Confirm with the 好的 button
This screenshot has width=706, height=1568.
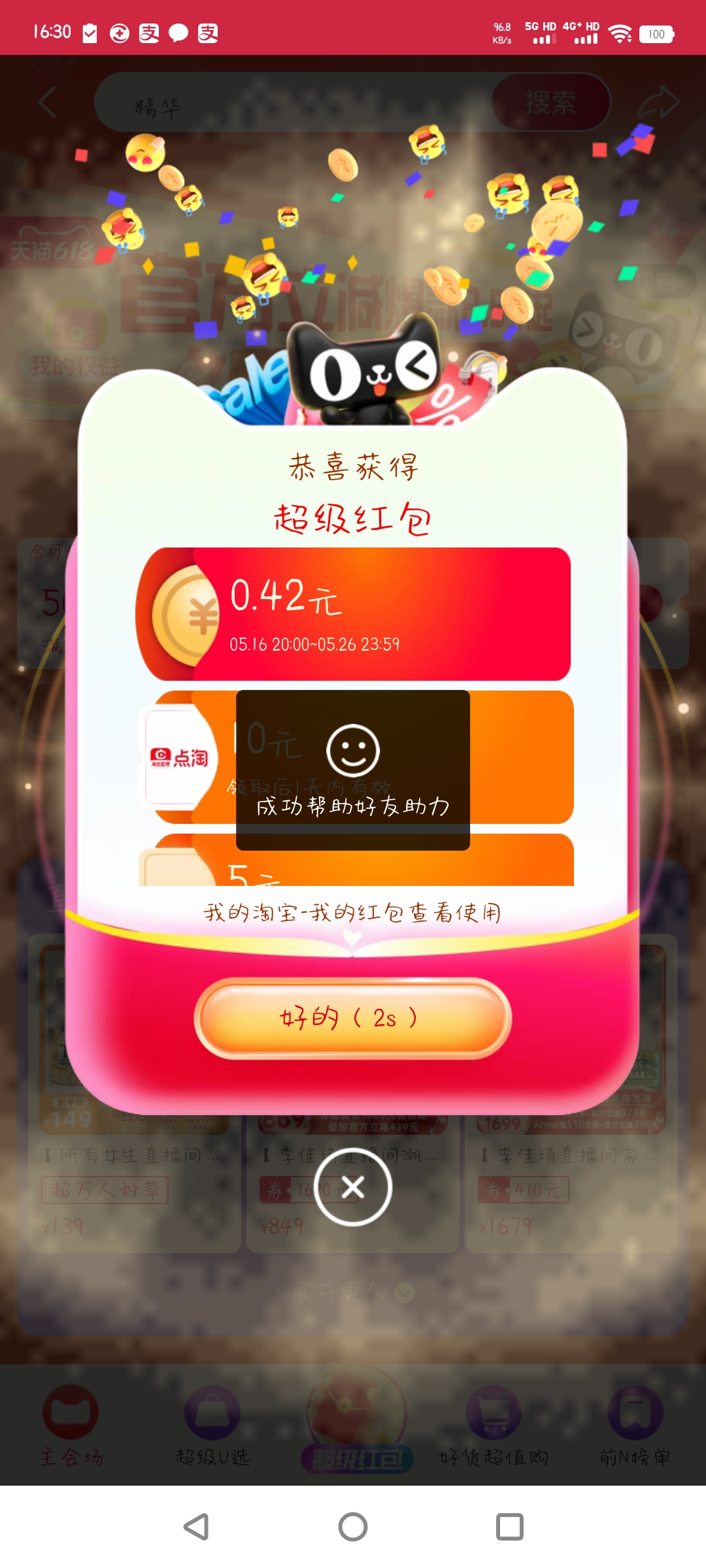click(352, 1018)
